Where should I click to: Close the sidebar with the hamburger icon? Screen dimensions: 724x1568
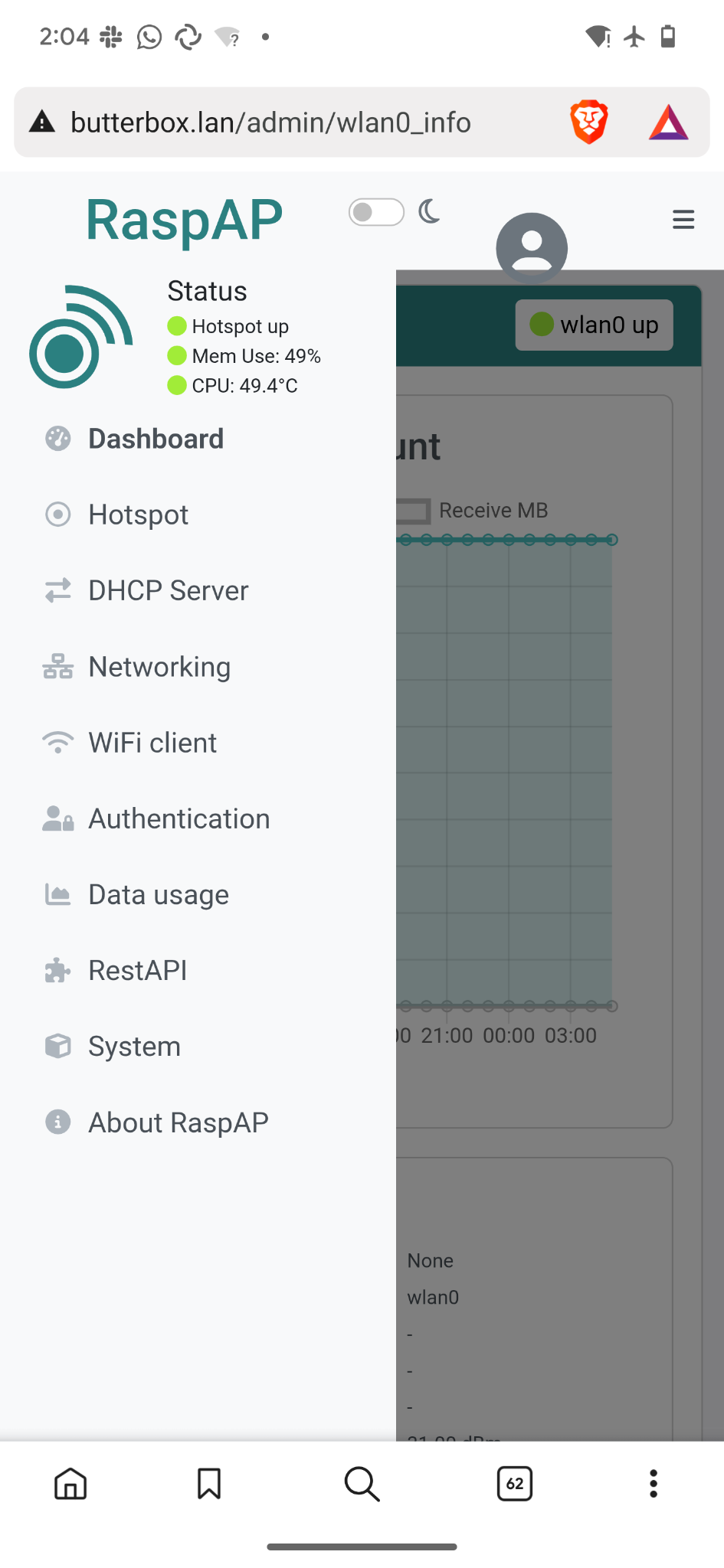683,220
